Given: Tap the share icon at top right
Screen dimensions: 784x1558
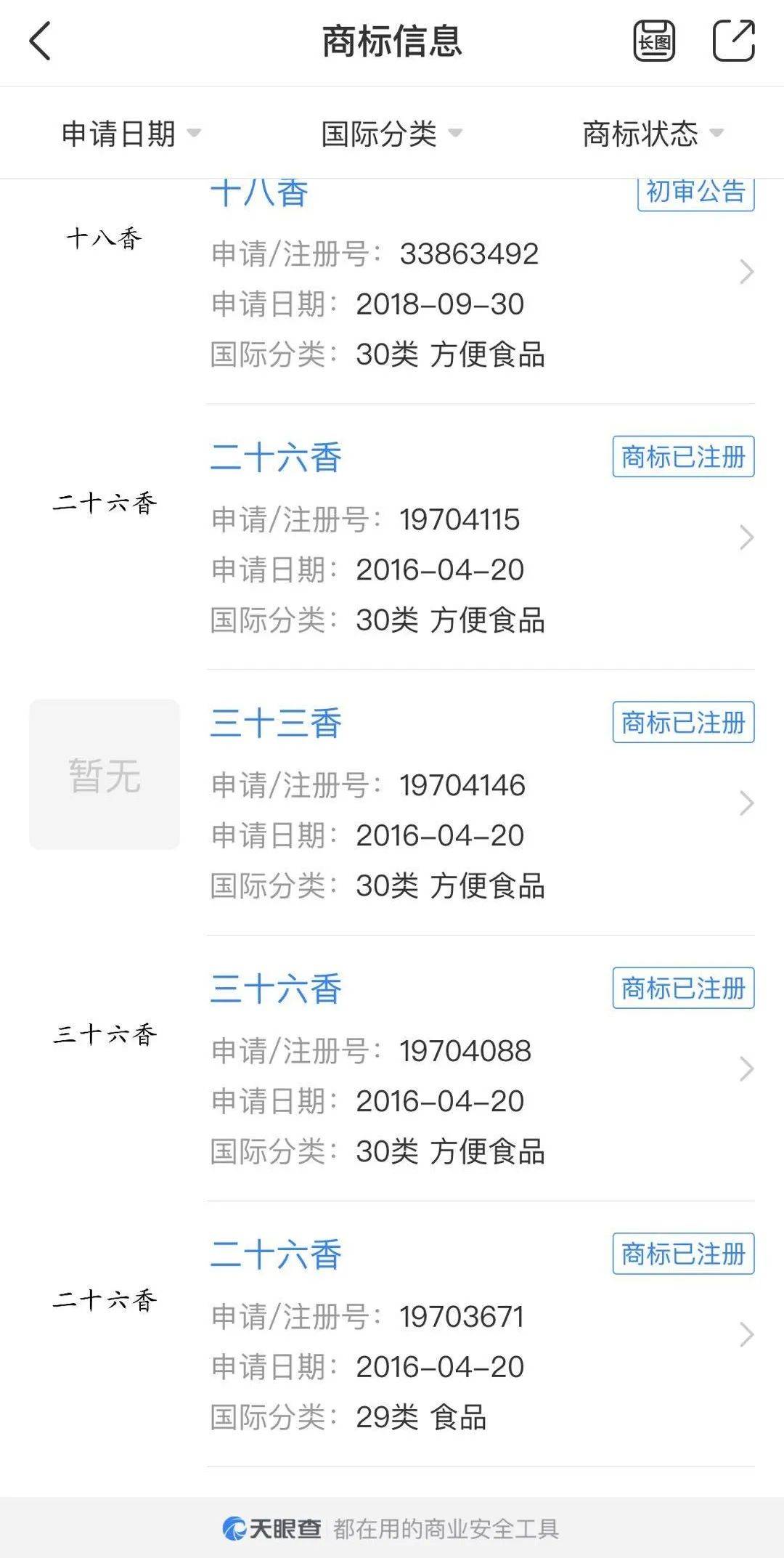Looking at the screenshot, I should [735, 41].
